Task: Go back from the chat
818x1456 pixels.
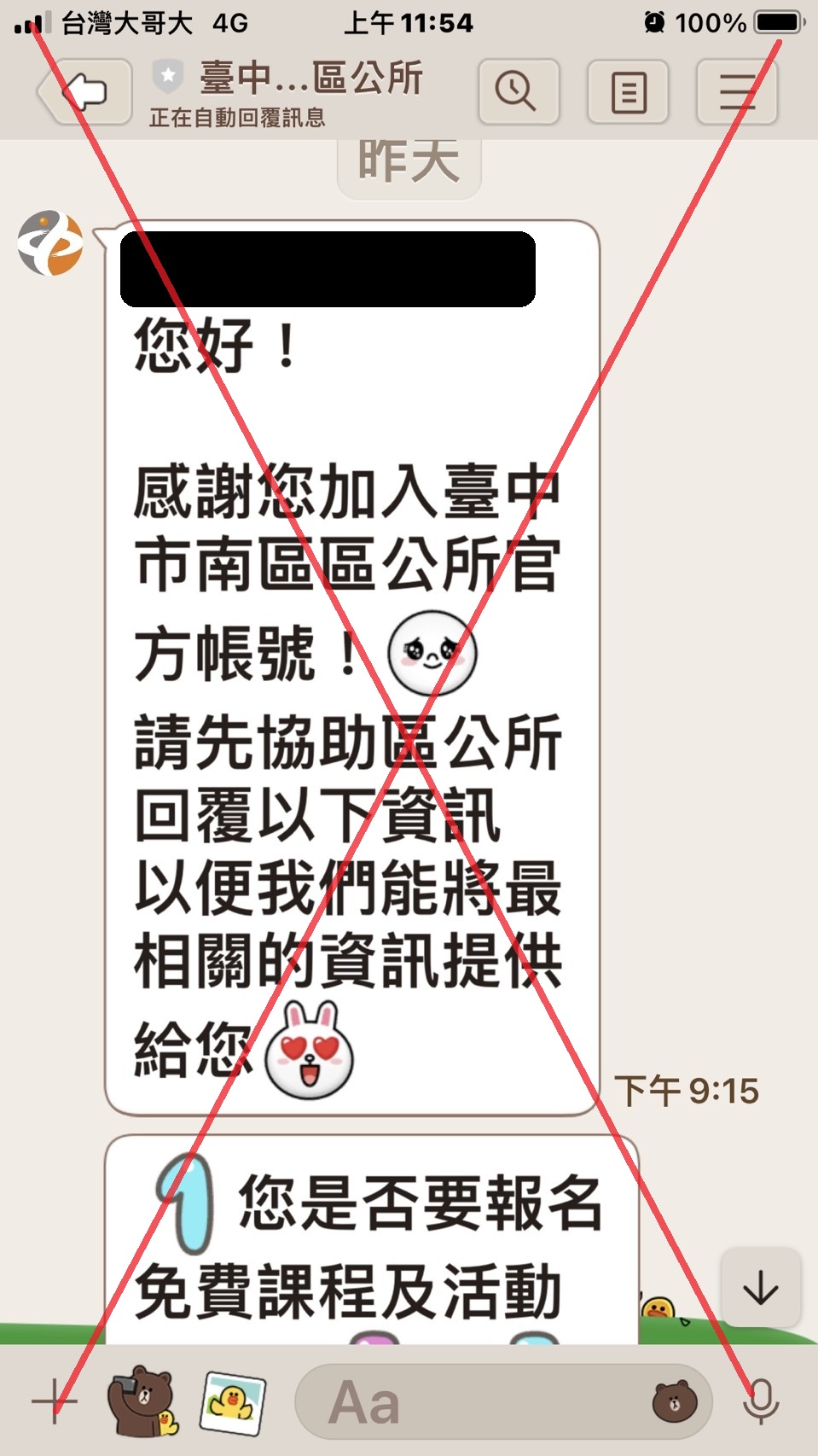Action: (85, 92)
